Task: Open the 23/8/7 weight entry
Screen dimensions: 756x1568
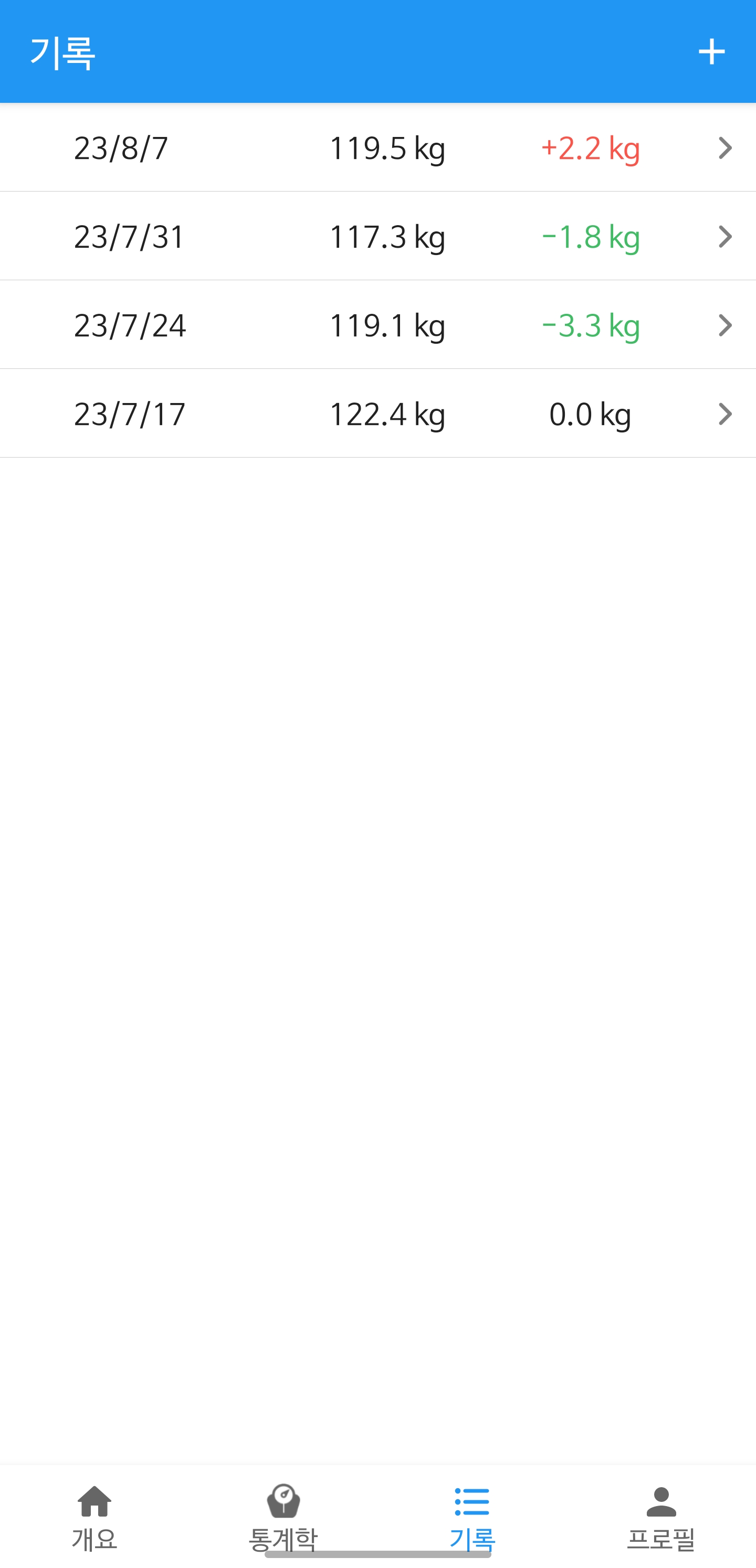Action: point(377,148)
